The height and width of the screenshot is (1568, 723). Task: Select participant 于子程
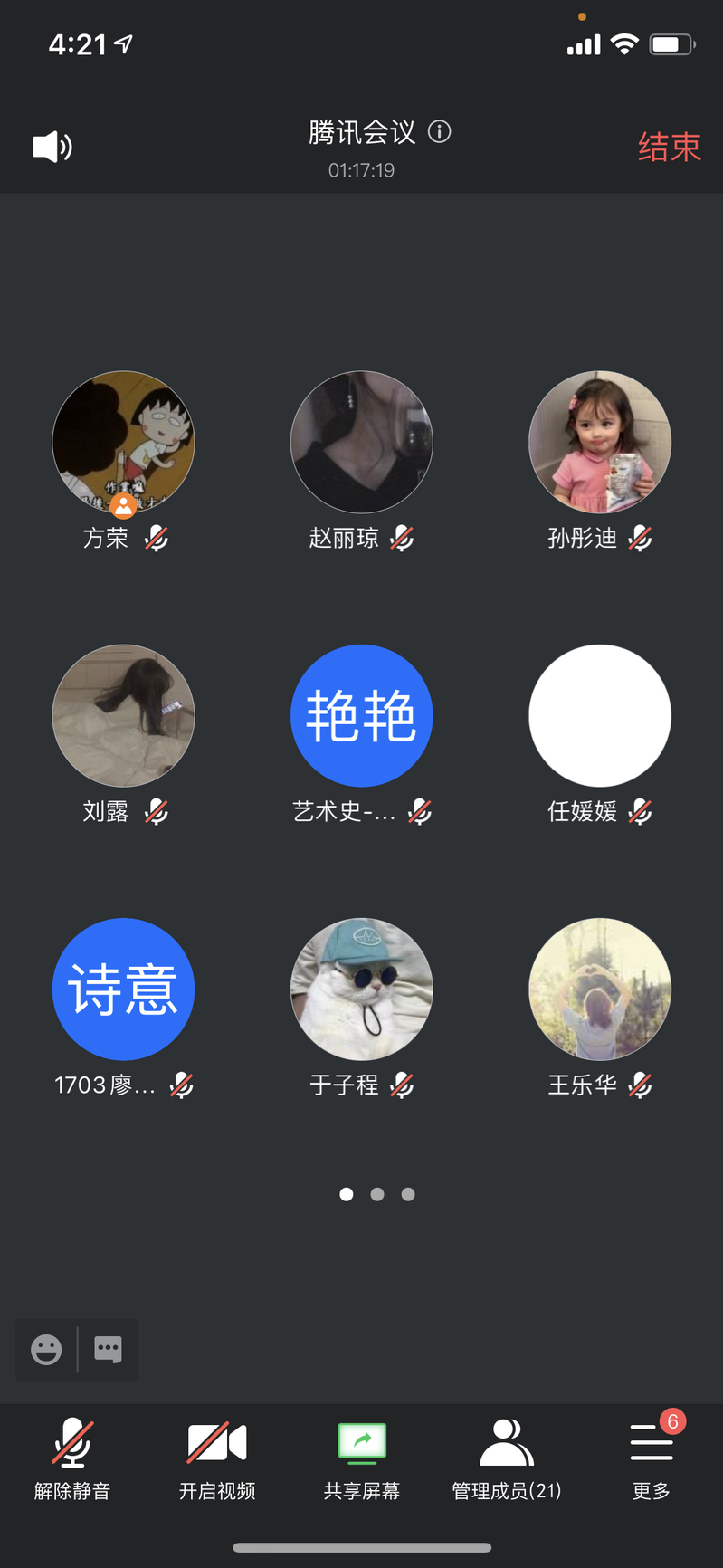click(x=361, y=990)
